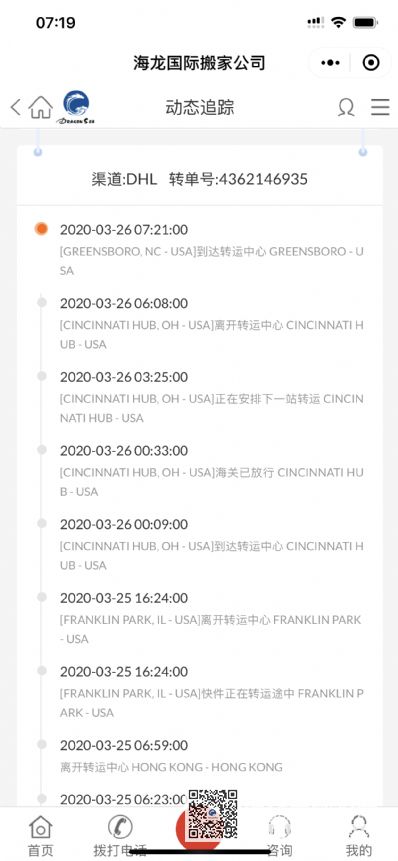Go back with the left arrow

pyautogui.click(x=16, y=107)
